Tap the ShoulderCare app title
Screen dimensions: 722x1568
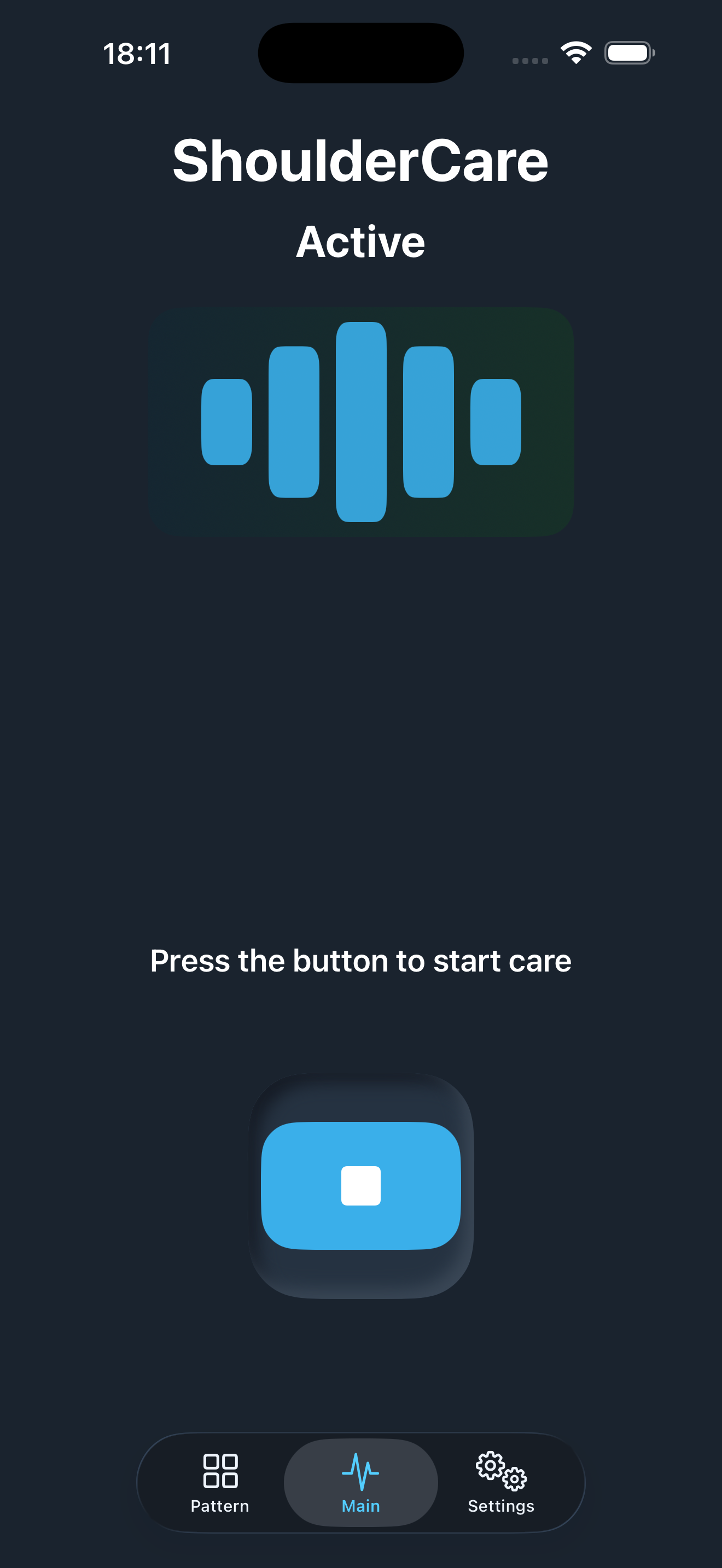361,160
